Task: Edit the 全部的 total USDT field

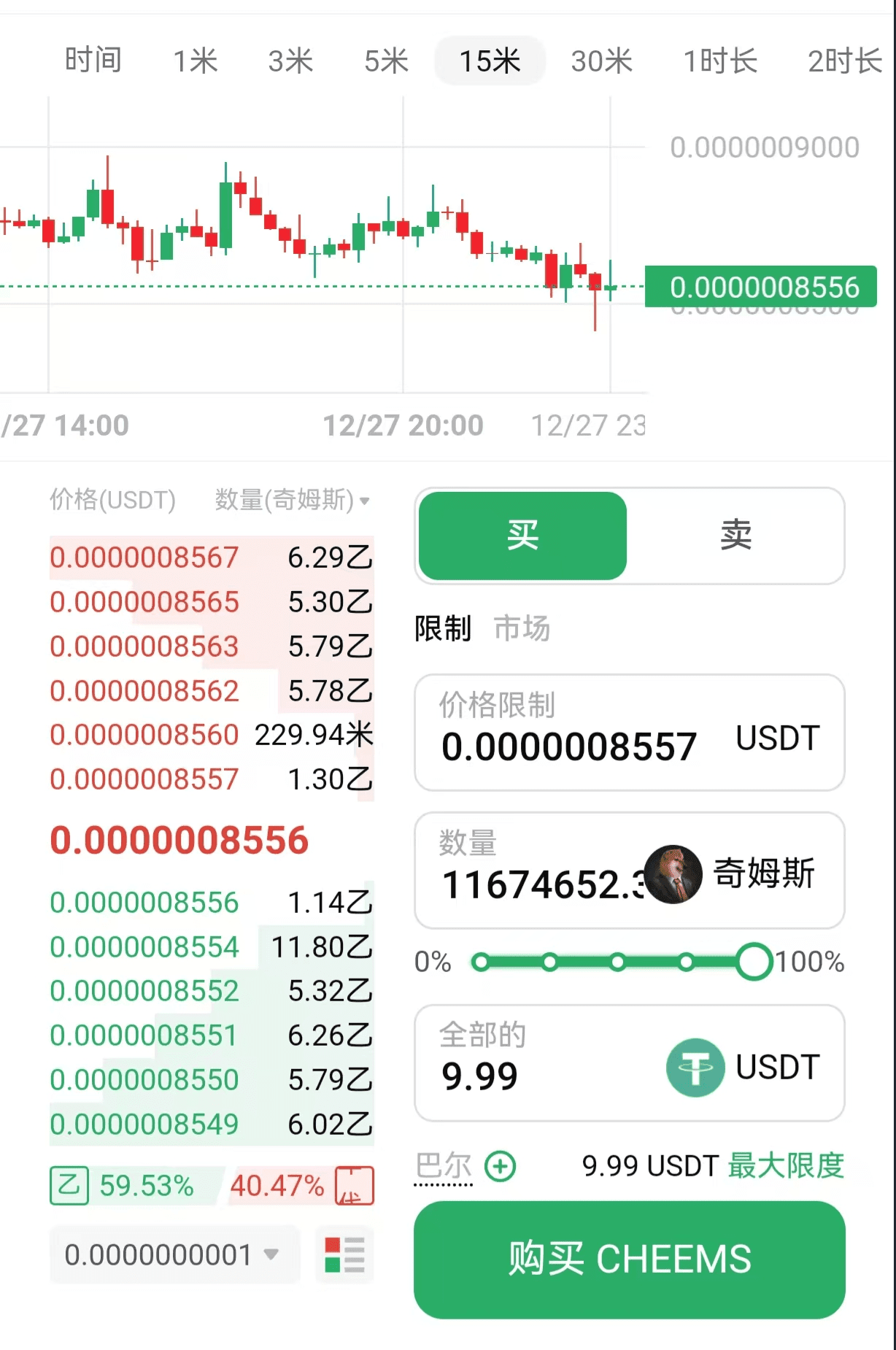Action: coord(540,1076)
